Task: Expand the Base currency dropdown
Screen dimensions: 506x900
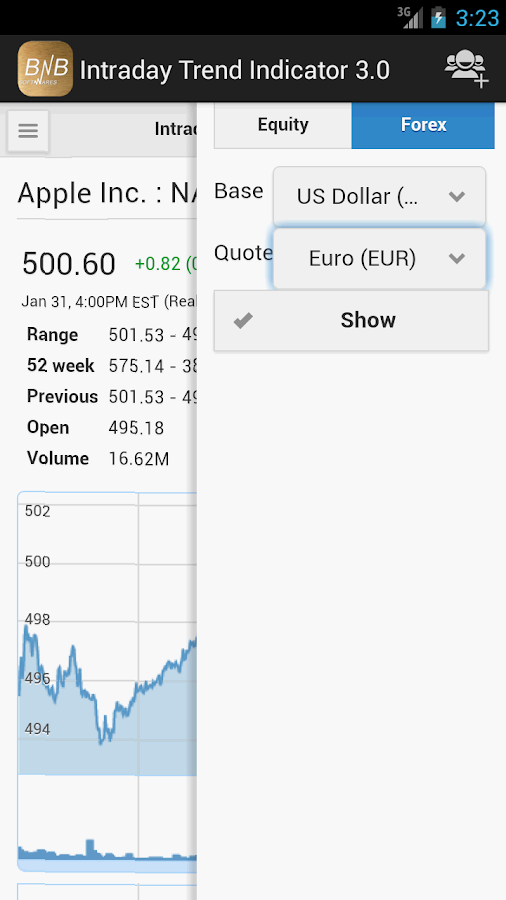Action: coord(379,196)
